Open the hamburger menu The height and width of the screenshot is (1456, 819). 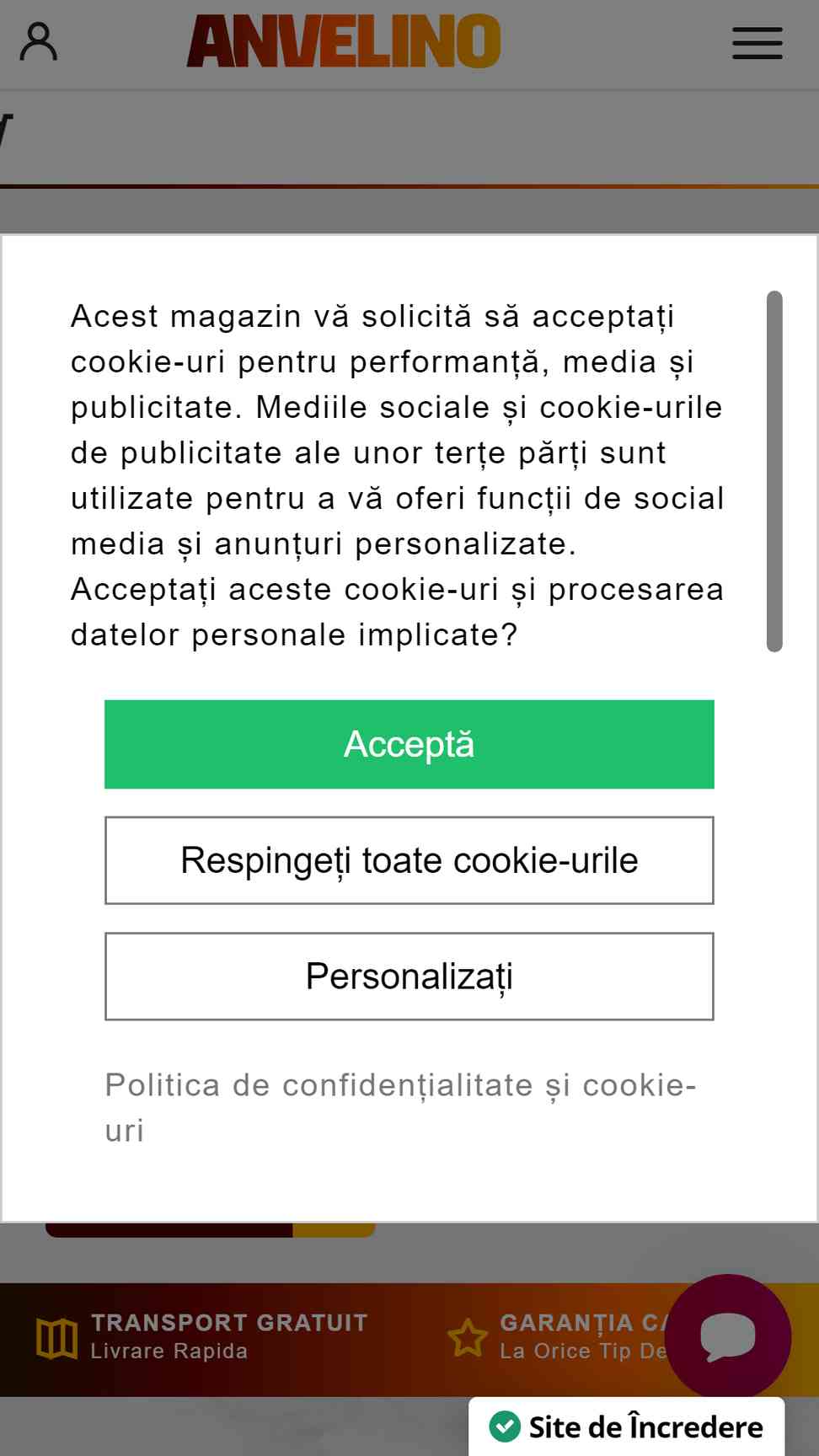(x=757, y=43)
